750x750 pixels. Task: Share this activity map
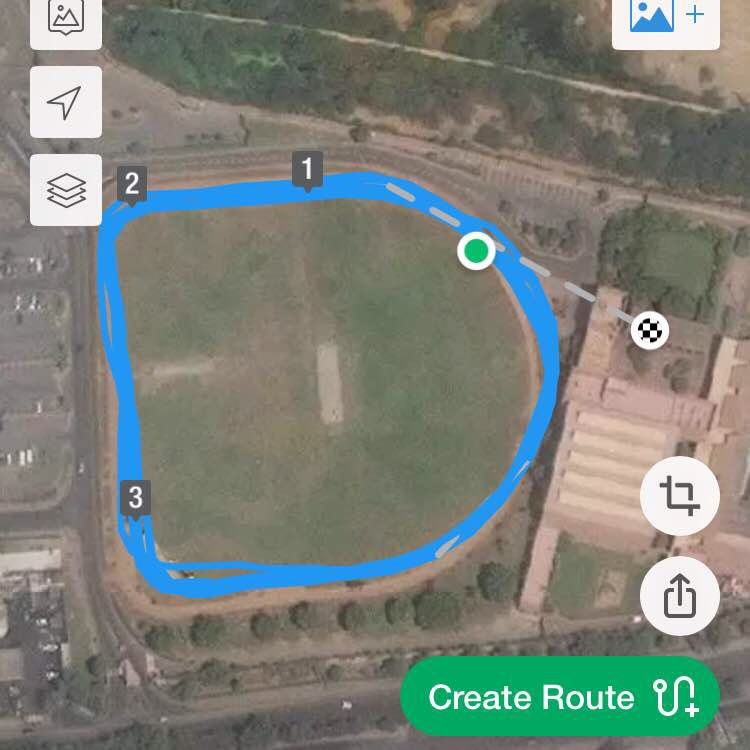pyautogui.click(x=679, y=597)
